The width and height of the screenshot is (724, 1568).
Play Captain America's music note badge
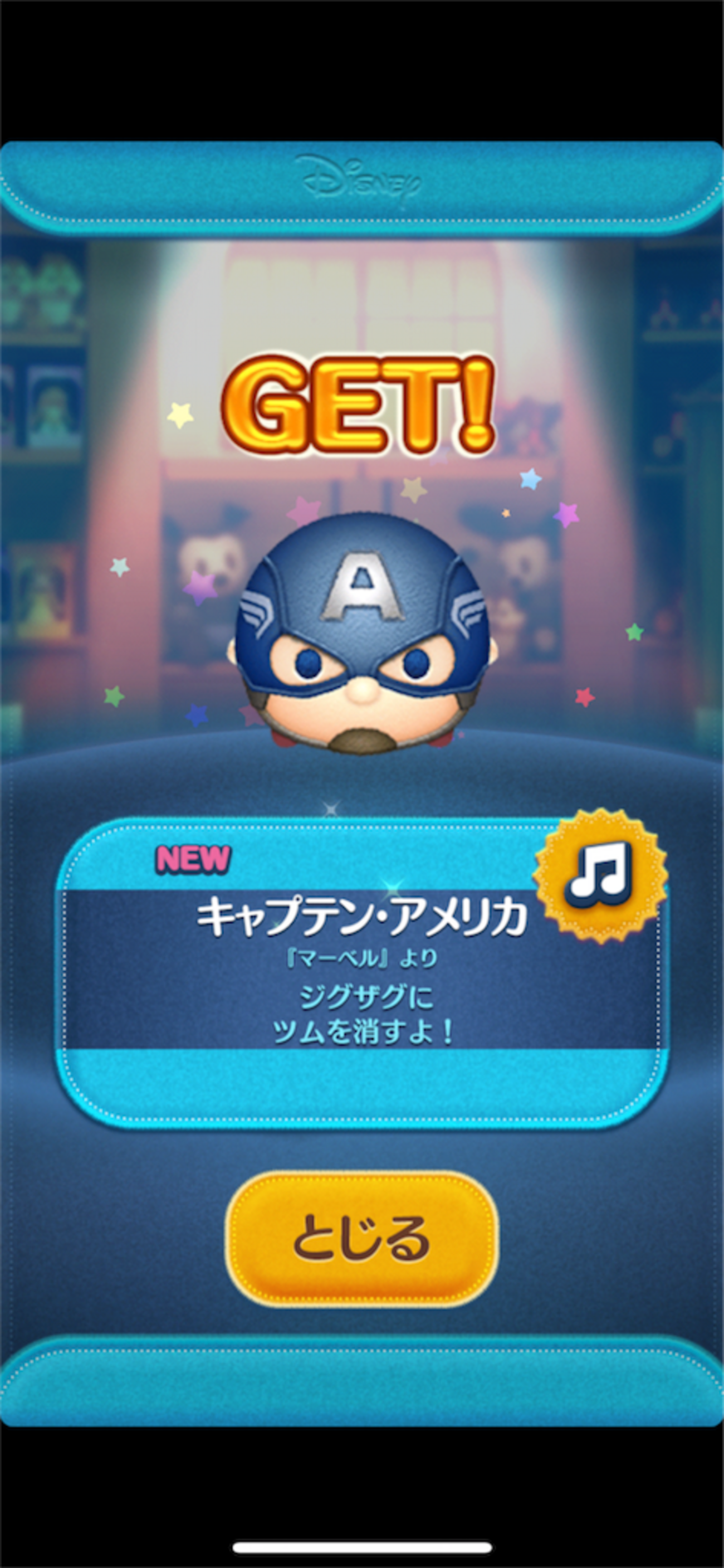point(600,874)
